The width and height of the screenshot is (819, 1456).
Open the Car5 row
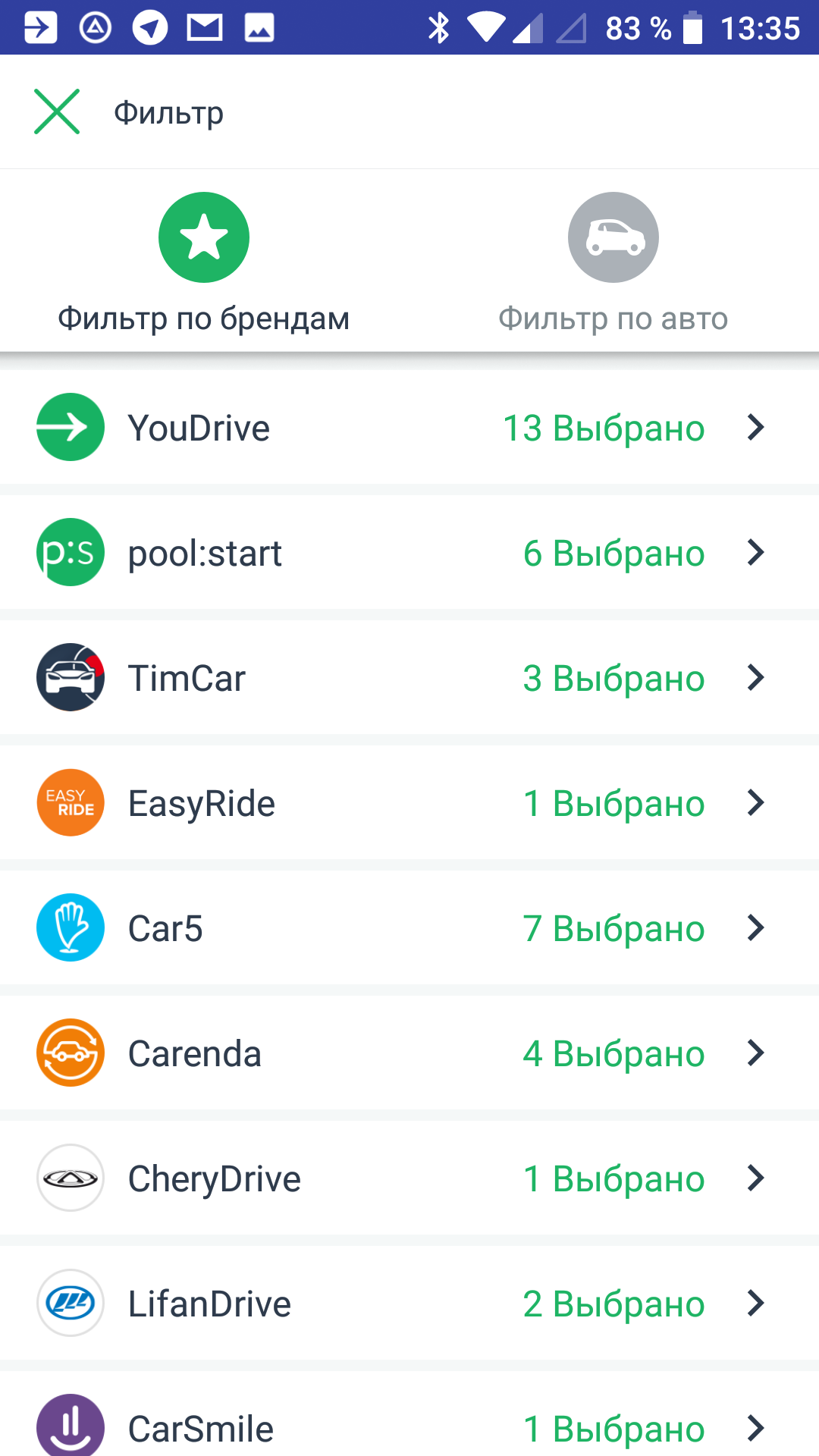pyautogui.click(x=409, y=927)
